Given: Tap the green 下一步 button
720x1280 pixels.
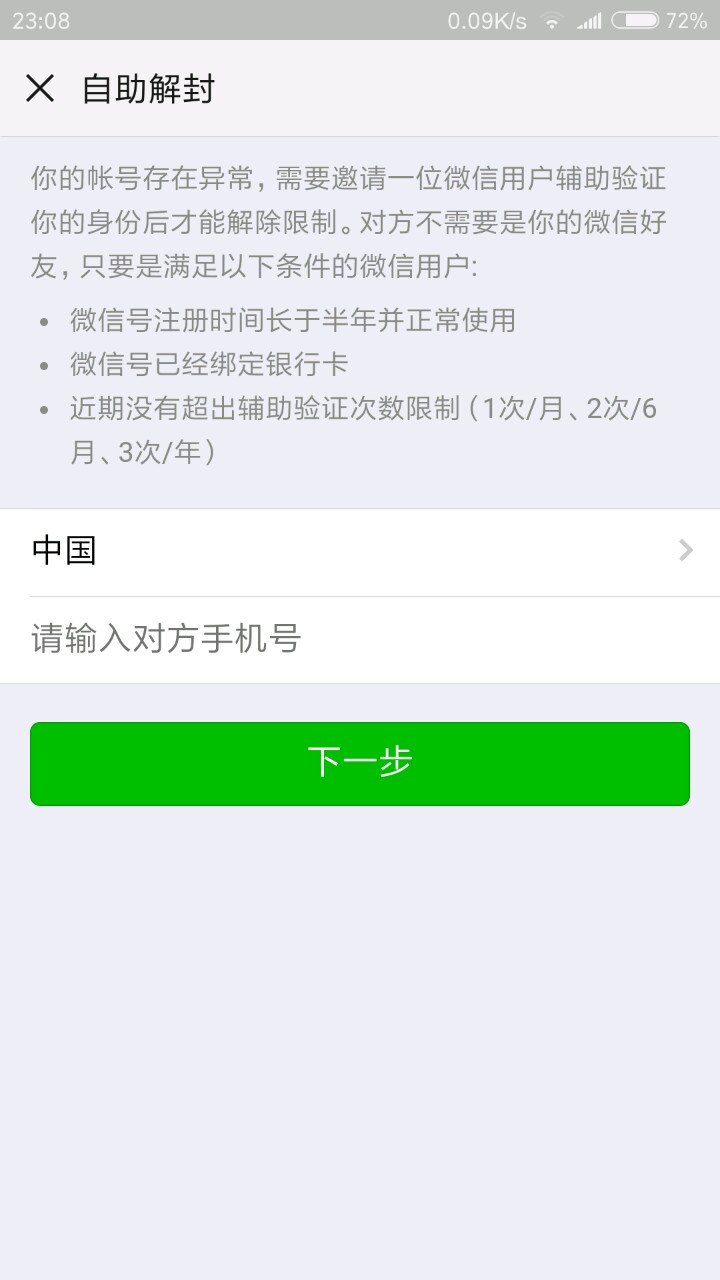Looking at the screenshot, I should (x=360, y=763).
